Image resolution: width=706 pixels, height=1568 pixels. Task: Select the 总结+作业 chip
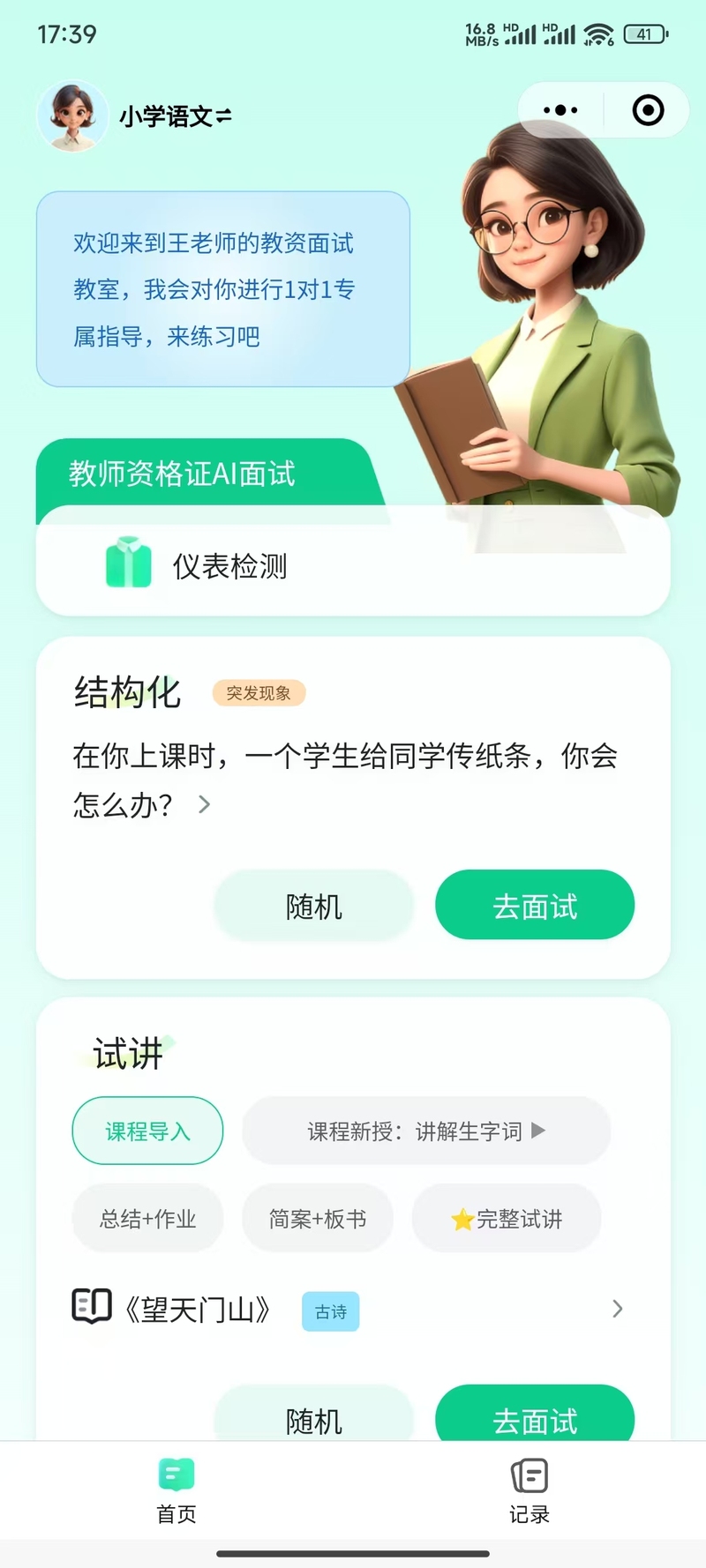[x=147, y=1219]
